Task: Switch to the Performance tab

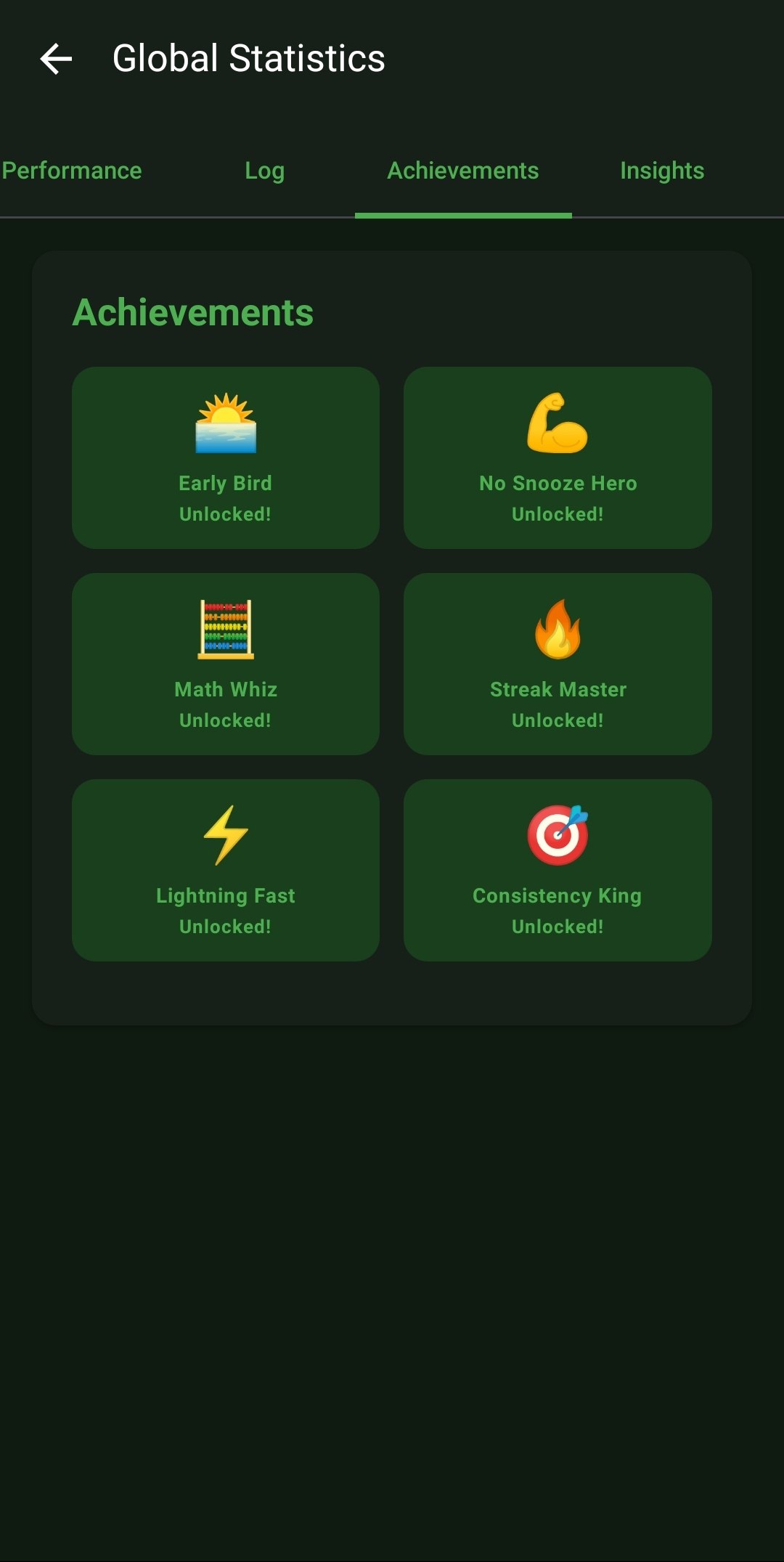Action: (72, 171)
